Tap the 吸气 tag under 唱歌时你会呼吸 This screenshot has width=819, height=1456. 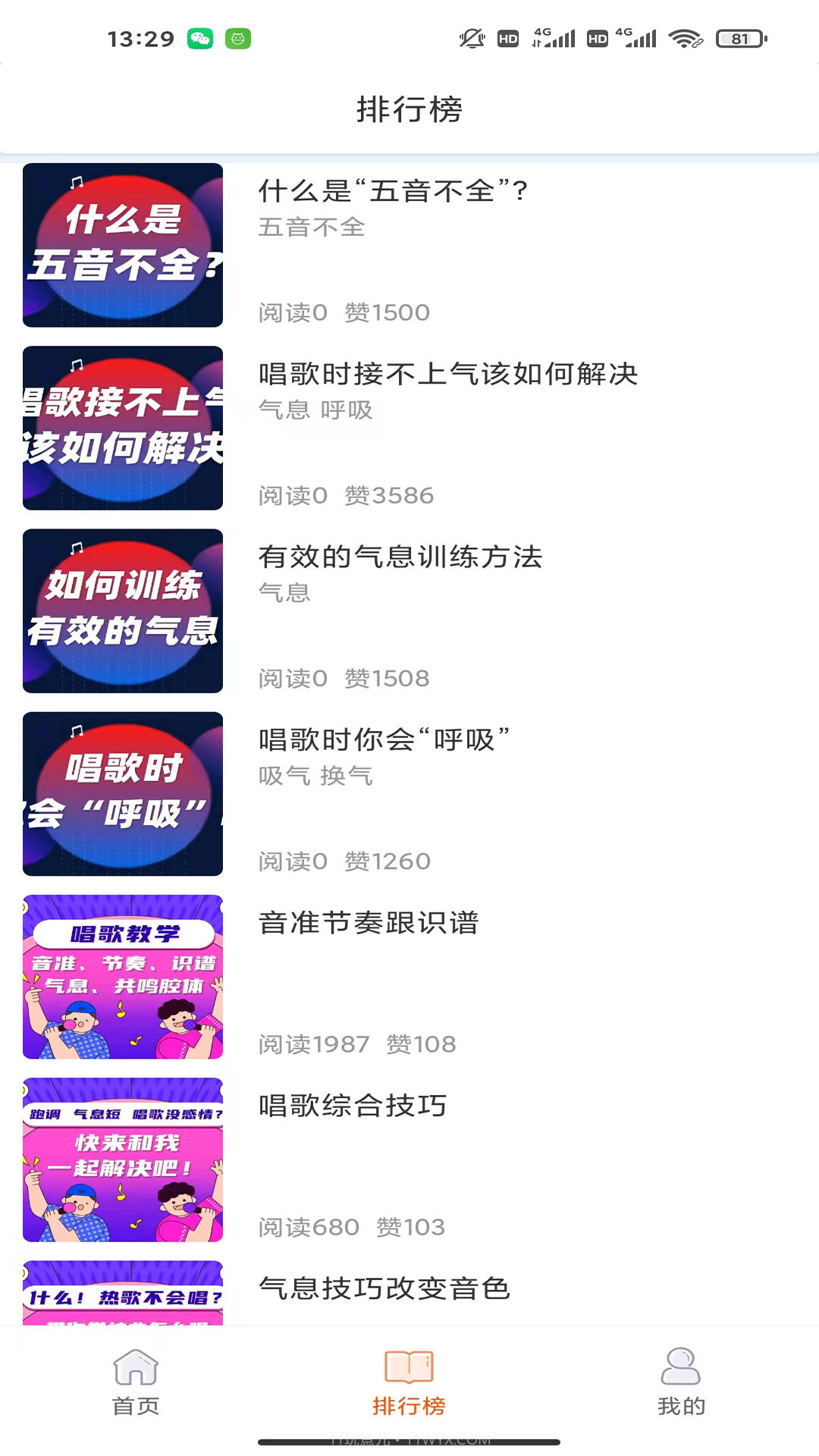pos(285,775)
